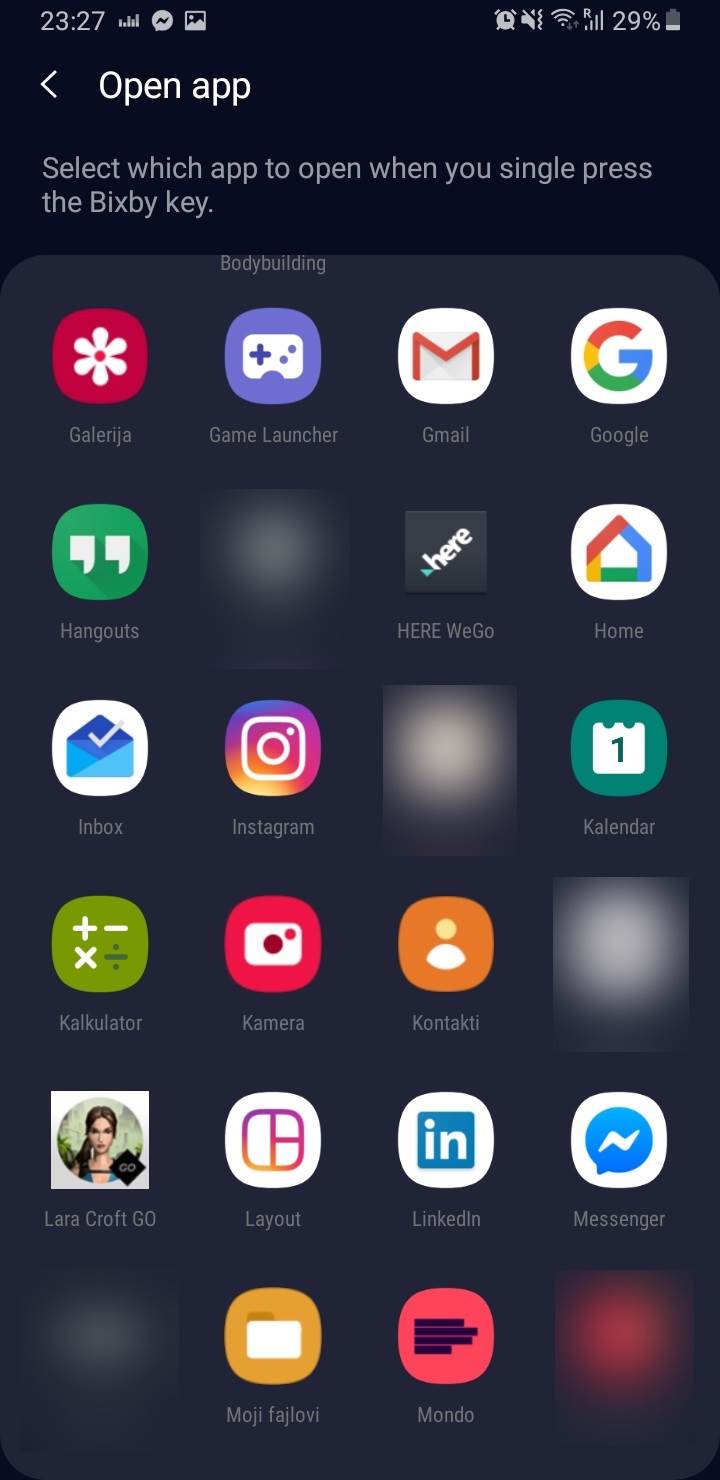The width and height of the screenshot is (720, 1480).
Task: Select the Messenger app
Action: pyautogui.click(x=619, y=1139)
